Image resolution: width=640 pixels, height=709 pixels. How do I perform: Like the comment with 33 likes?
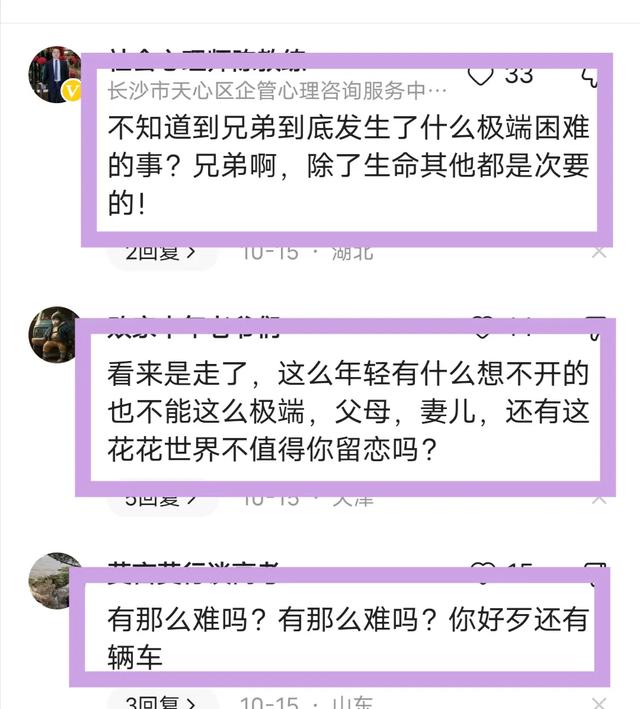point(482,75)
